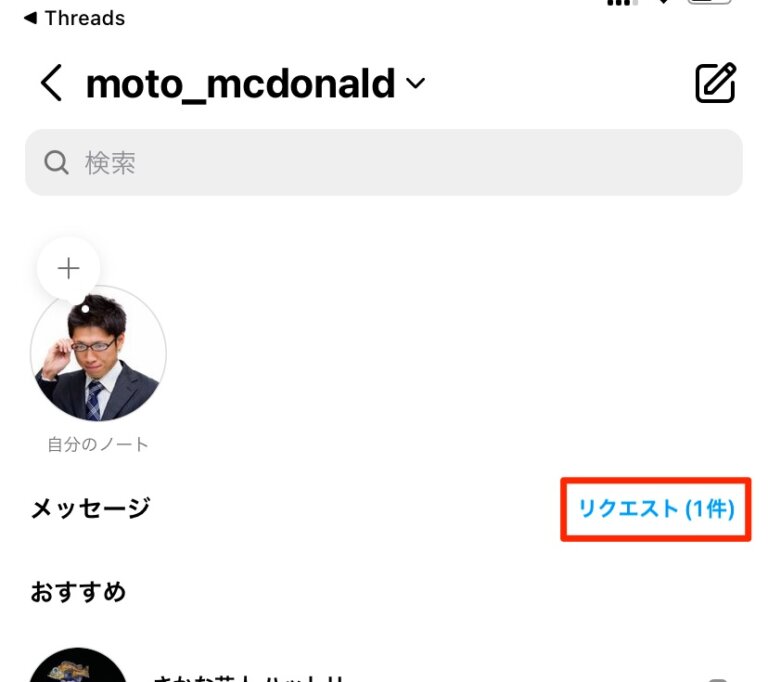The width and height of the screenshot is (768, 682).
Task: Add a note with the plus bubble
Action: (x=68, y=268)
